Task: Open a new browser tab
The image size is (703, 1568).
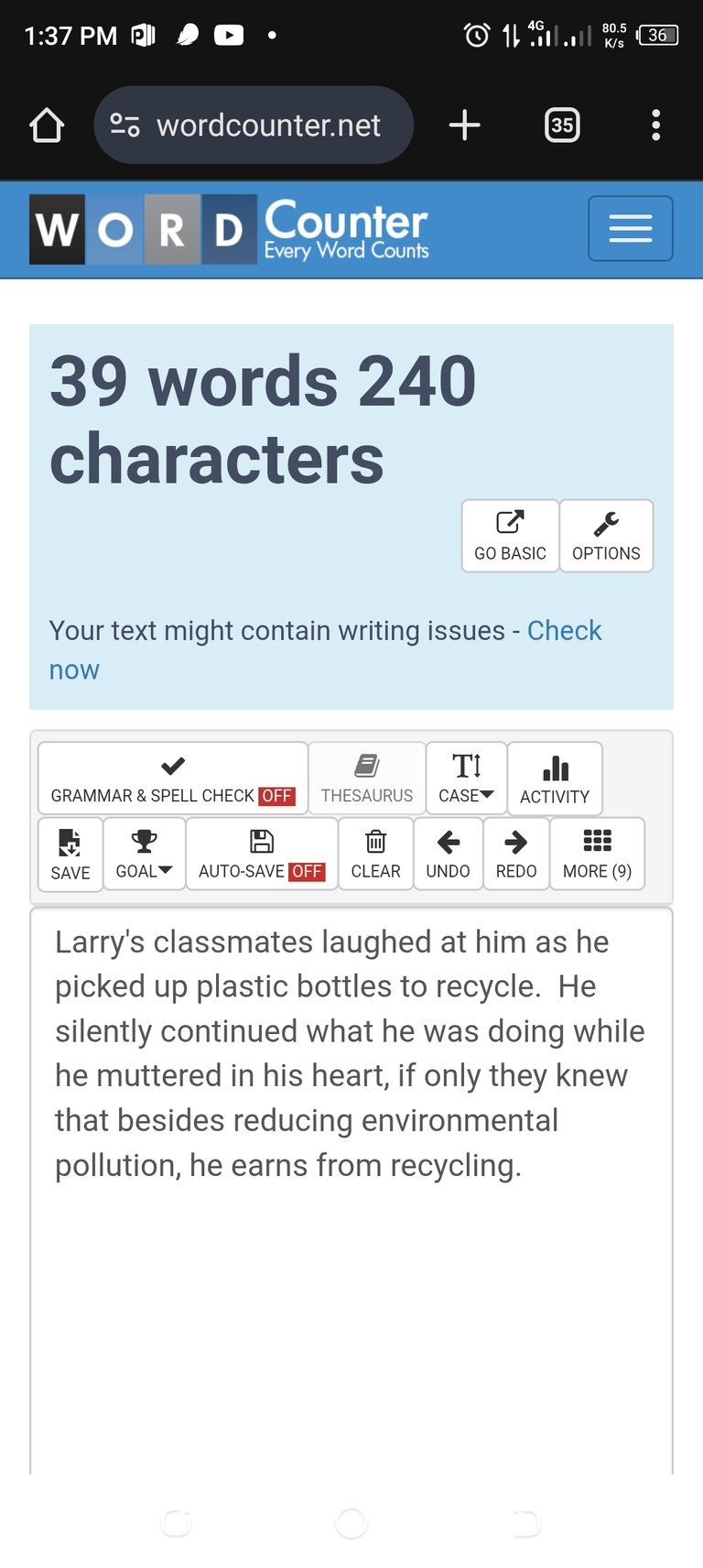Action: point(465,125)
